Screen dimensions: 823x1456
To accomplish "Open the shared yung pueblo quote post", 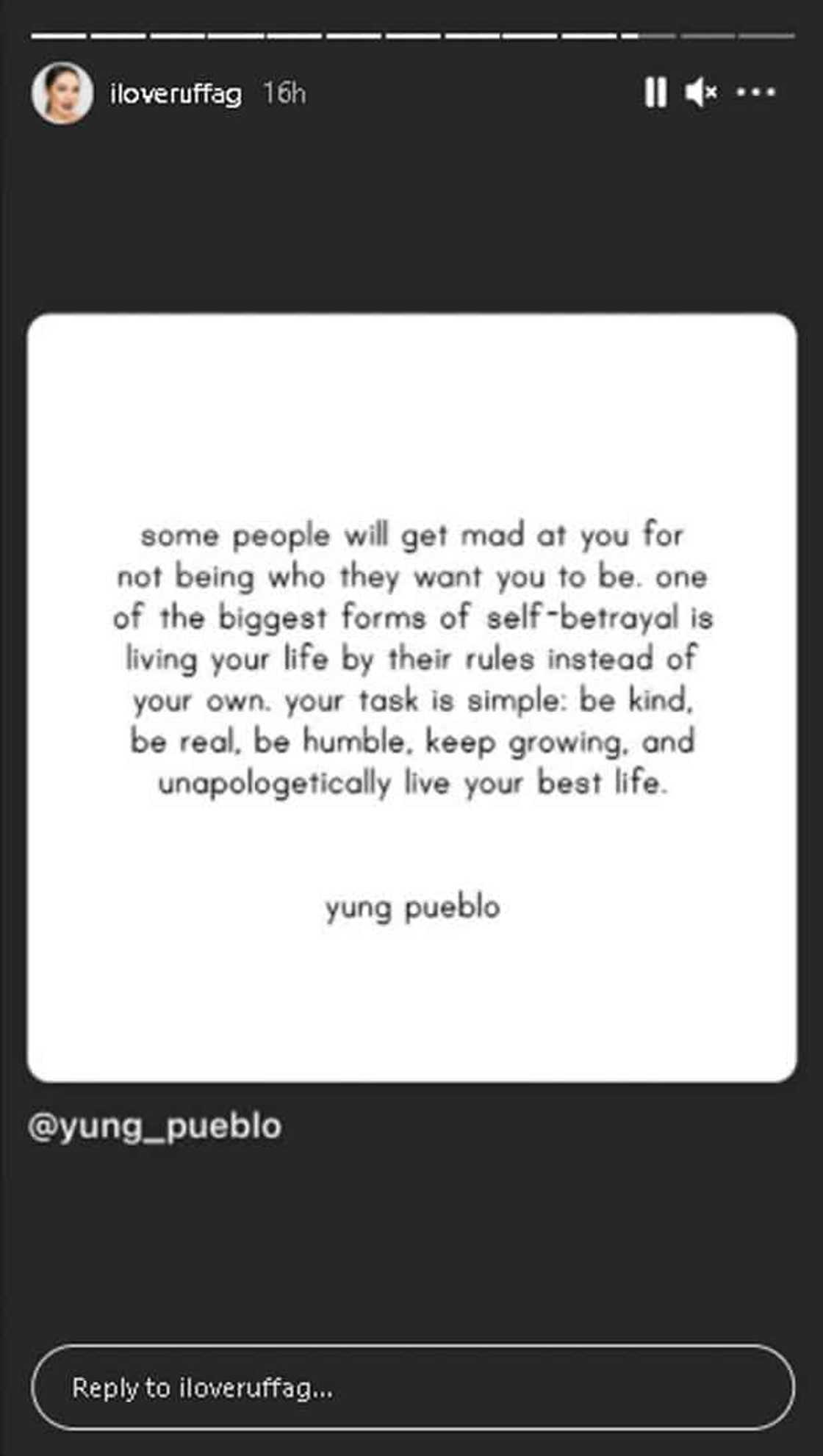I will (x=412, y=698).
